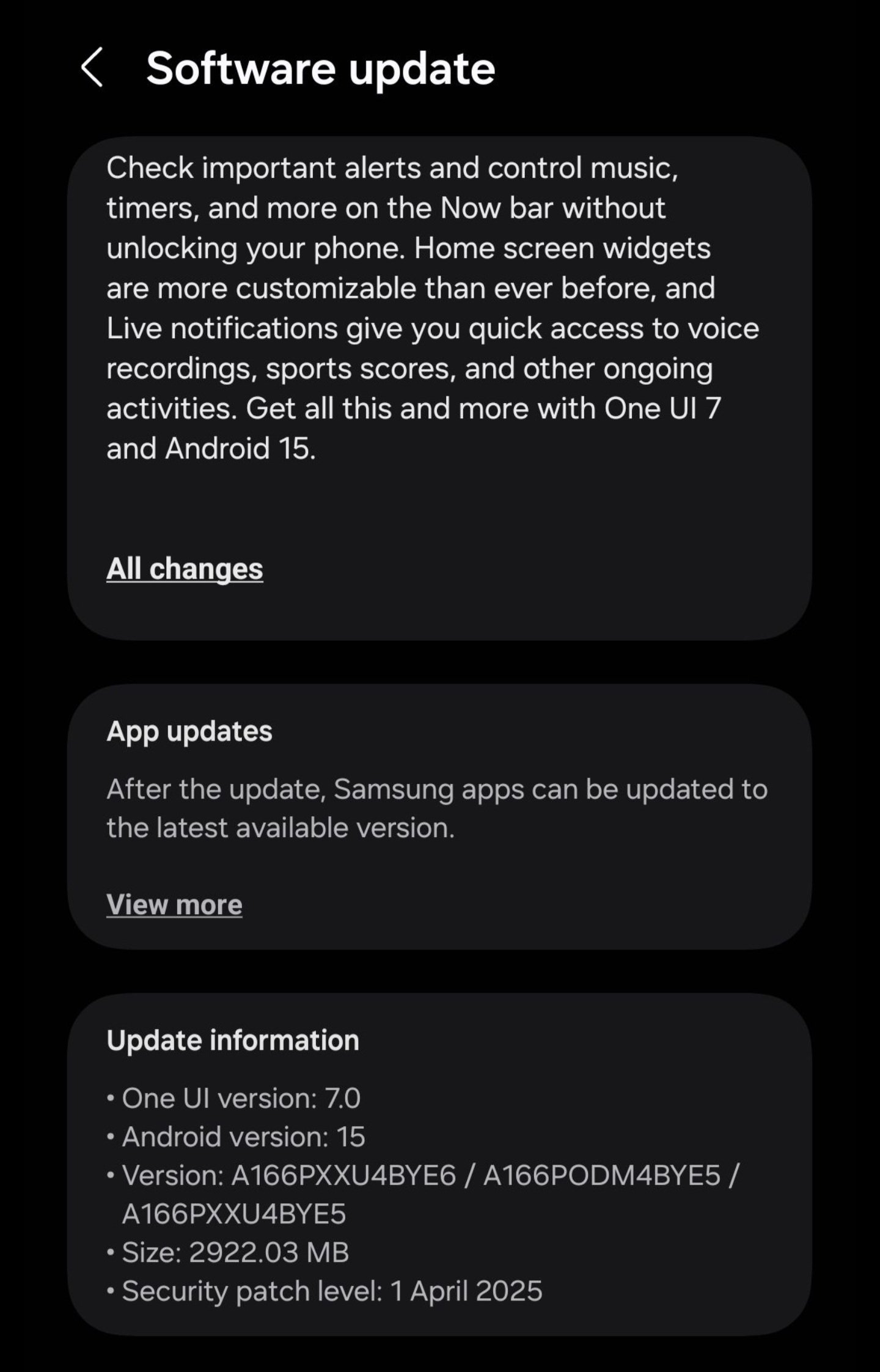Open the All changes link
880x1372 pixels.
click(185, 569)
